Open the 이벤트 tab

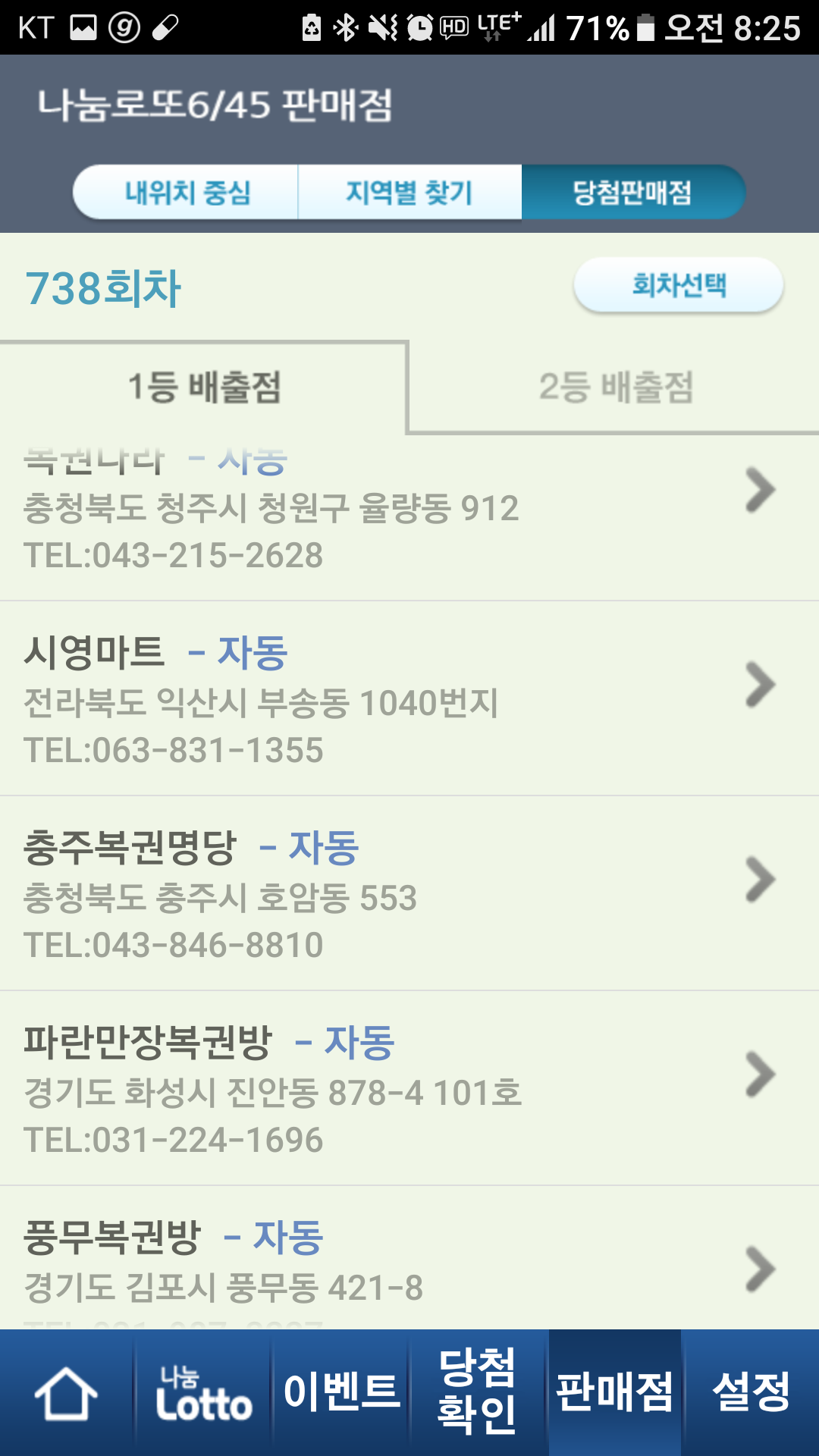click(x=341, y=1393)
